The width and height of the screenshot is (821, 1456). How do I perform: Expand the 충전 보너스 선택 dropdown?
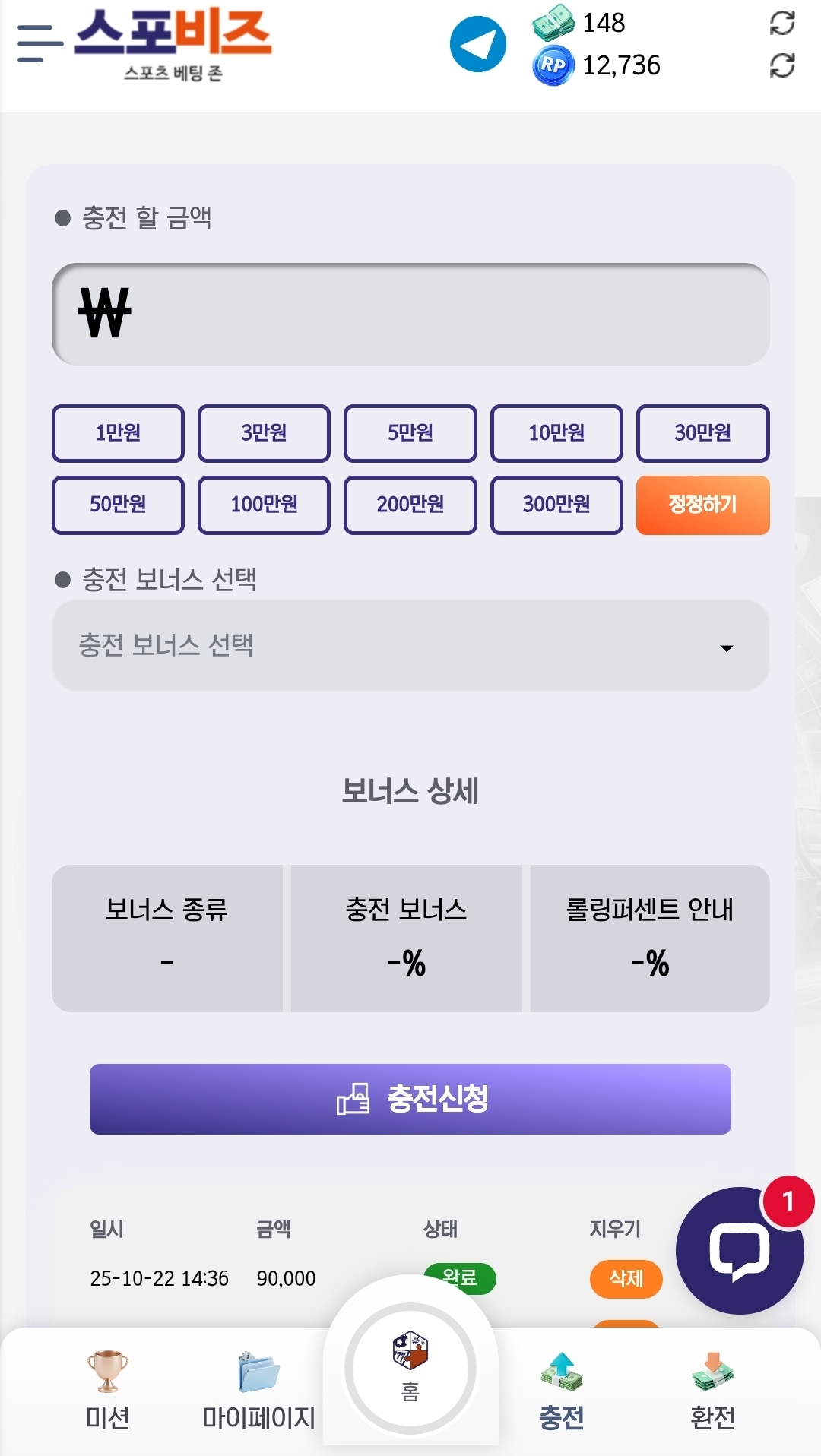click(410, 646)
